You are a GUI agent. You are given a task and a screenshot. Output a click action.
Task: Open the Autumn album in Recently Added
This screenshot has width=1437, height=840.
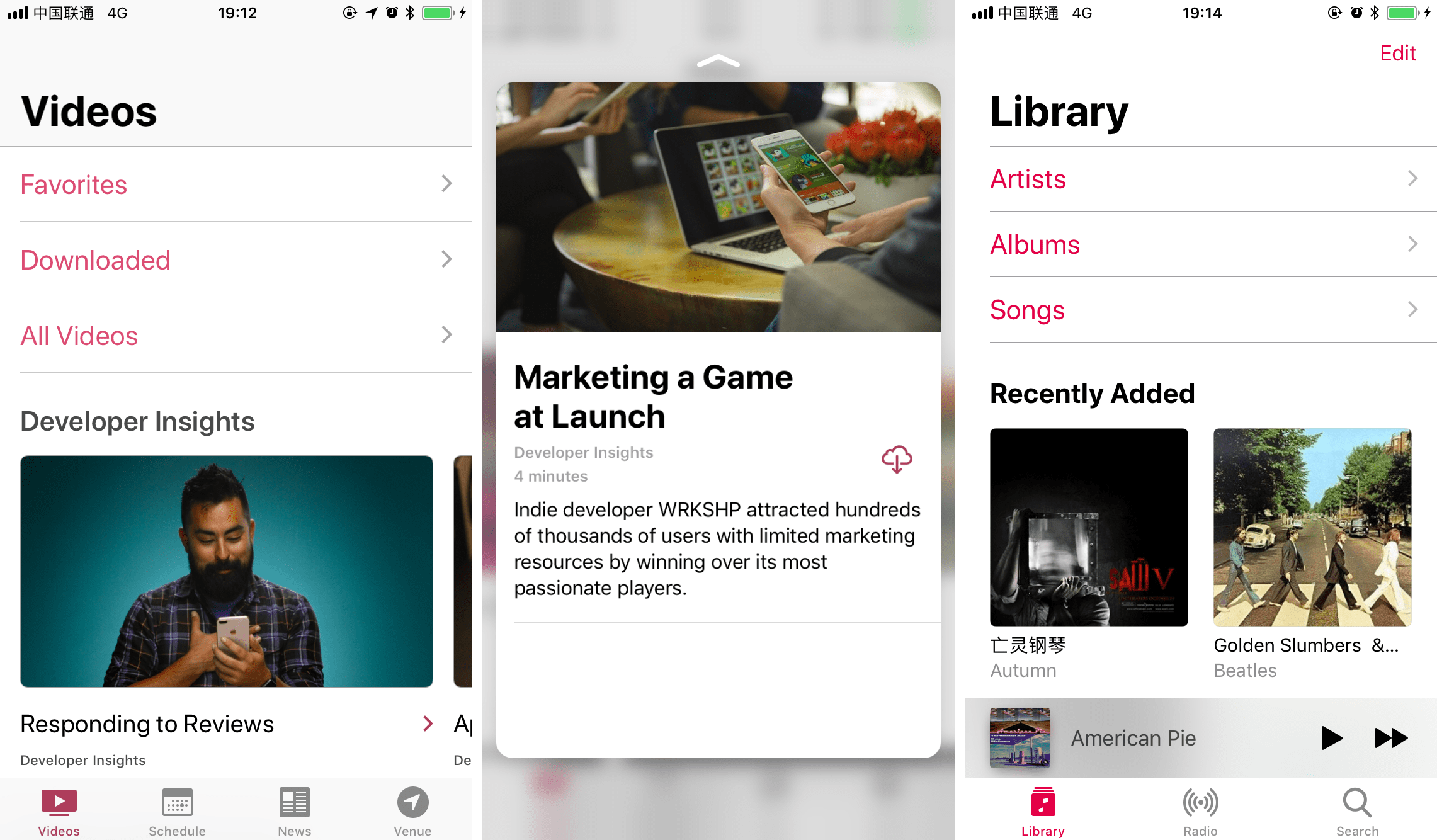[1089, 528]
